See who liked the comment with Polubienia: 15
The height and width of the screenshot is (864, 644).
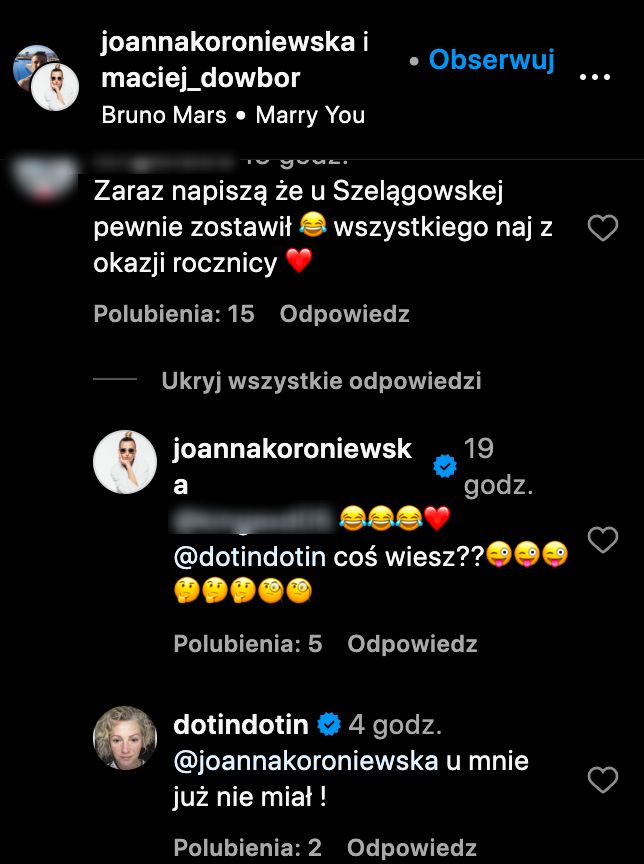point(174,314)
